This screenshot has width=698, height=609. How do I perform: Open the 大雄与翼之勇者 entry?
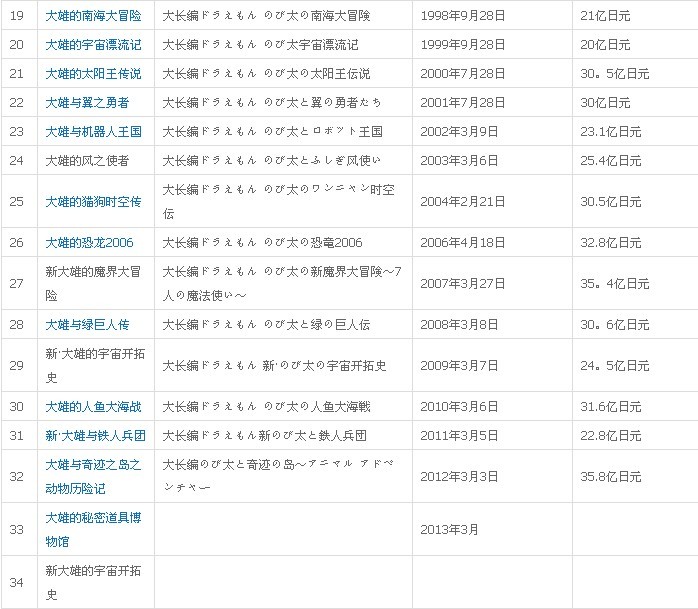(x=87, y=102)
